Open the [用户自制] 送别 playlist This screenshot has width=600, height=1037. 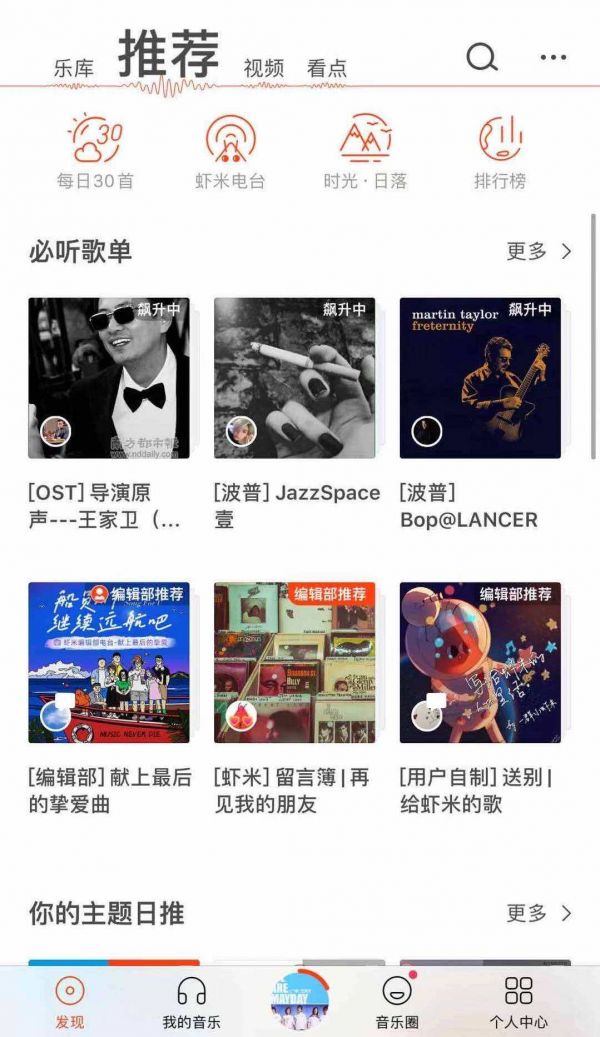click(x=480, y=663)
